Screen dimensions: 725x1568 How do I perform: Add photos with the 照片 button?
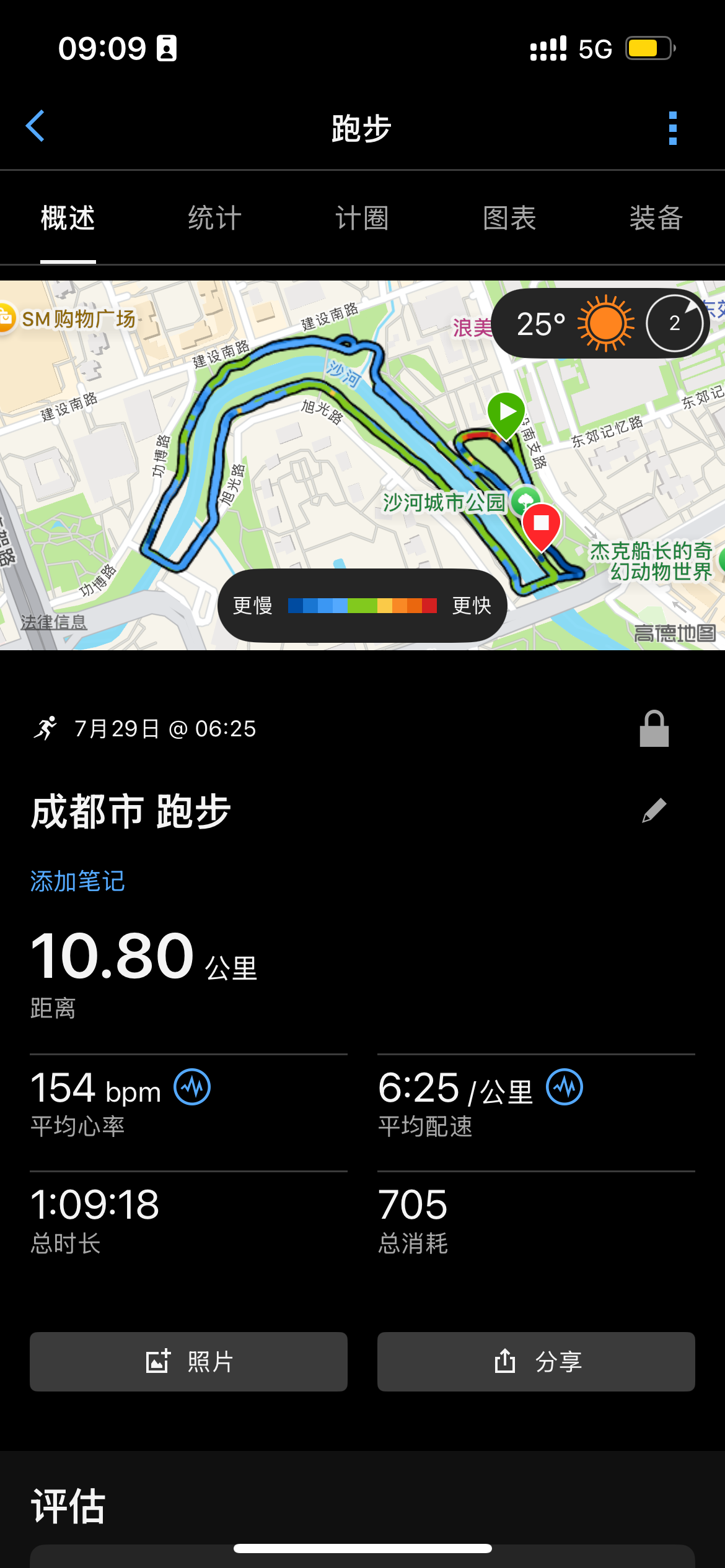(188, 1362)
